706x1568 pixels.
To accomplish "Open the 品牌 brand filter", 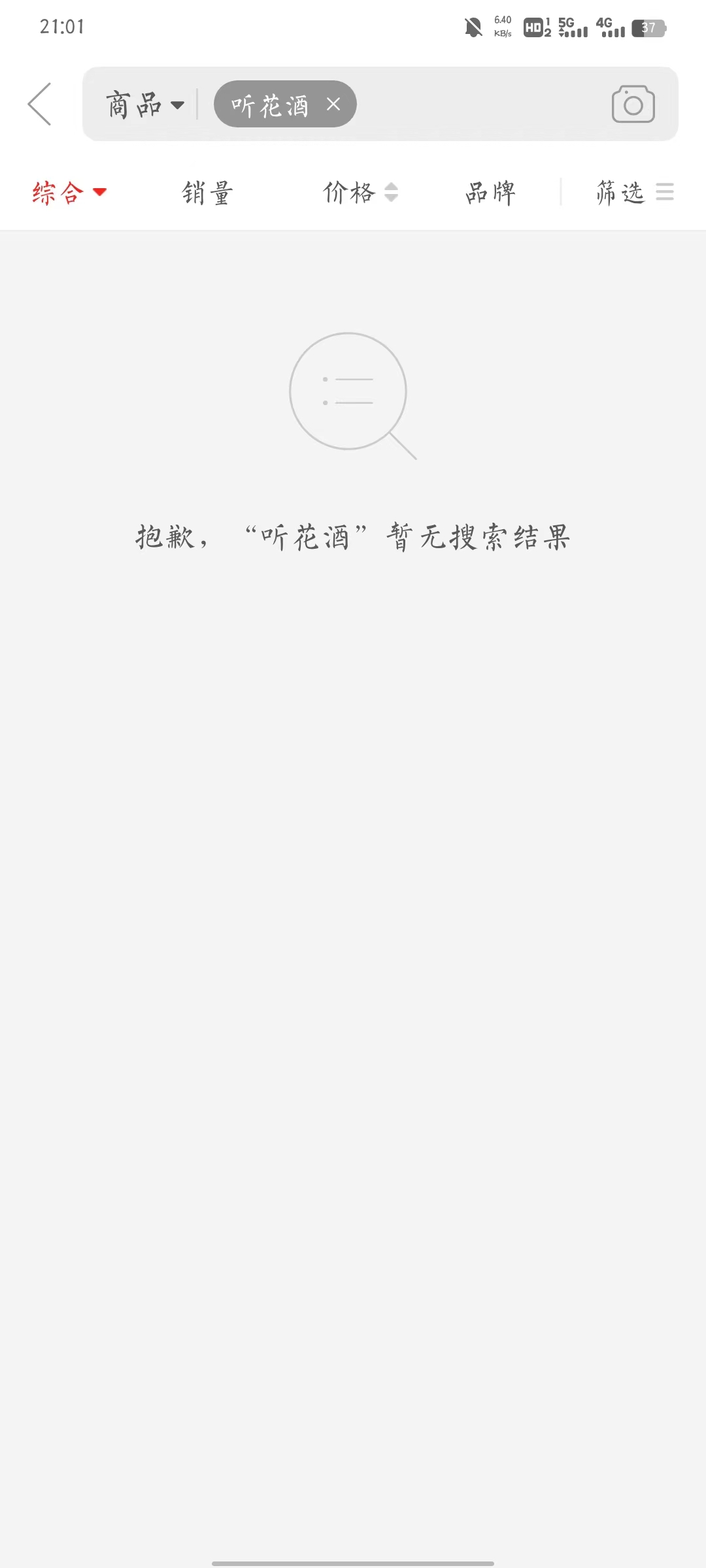I will [x=490, y=193].
